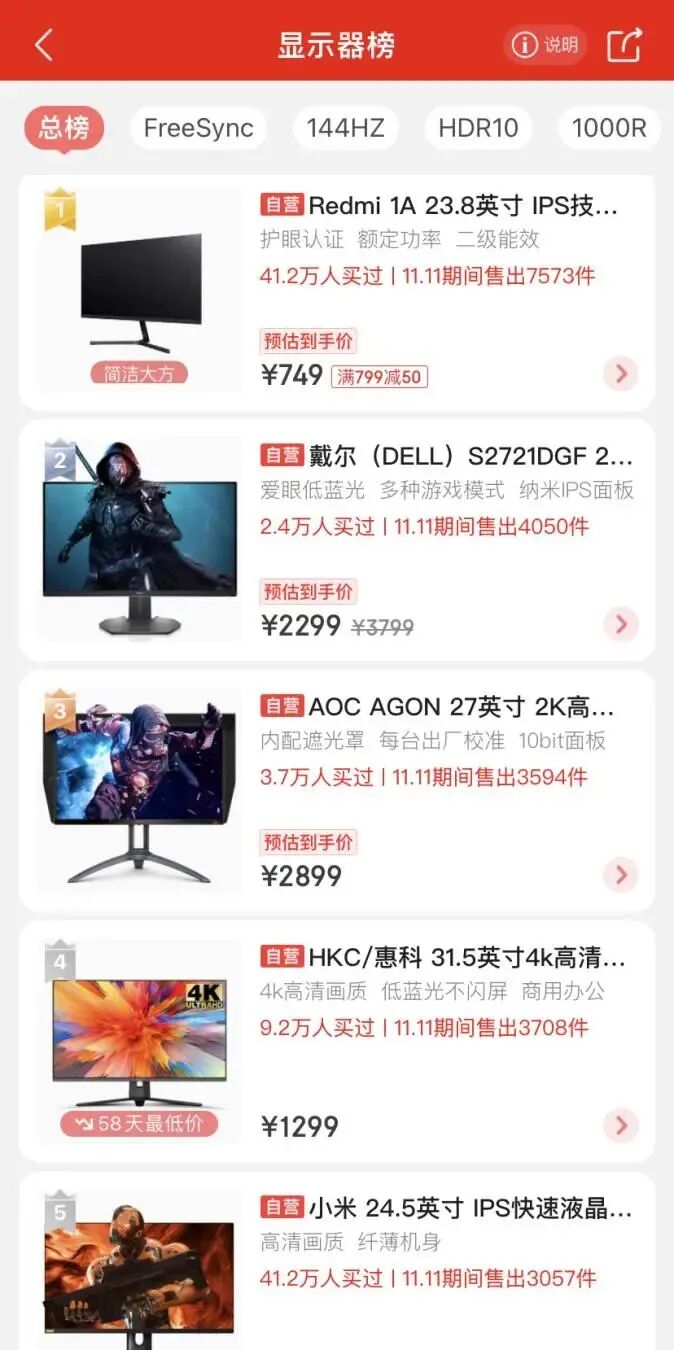Switch to the FreeSync tab
The image size is (674, 1350).
[x=198, y=128]
